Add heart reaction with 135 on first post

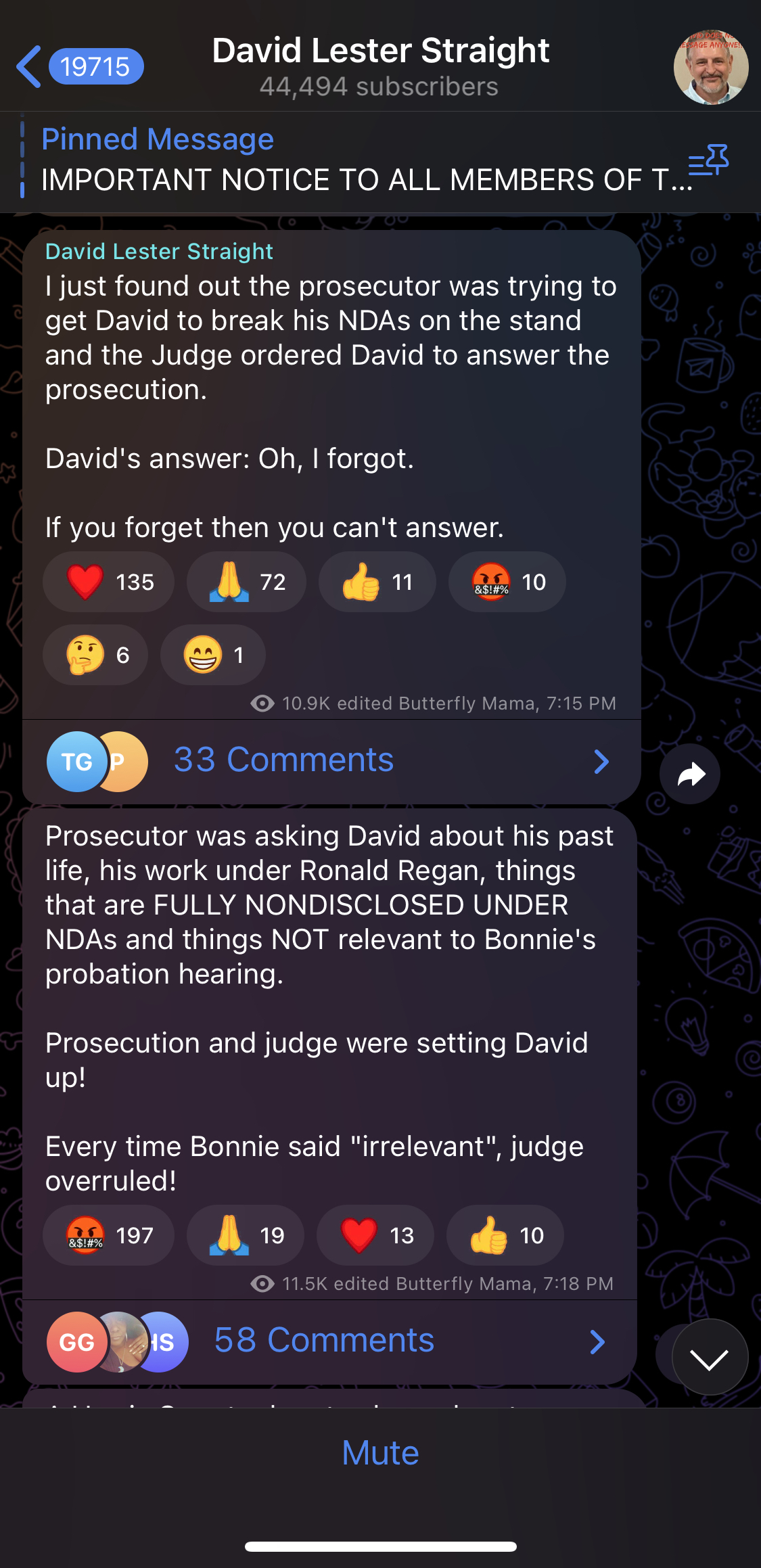point(109,582)
